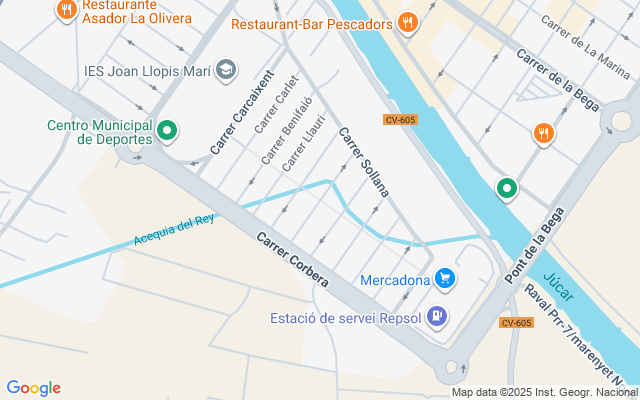Select the Mercadona shopping marker

coord(445,280)
